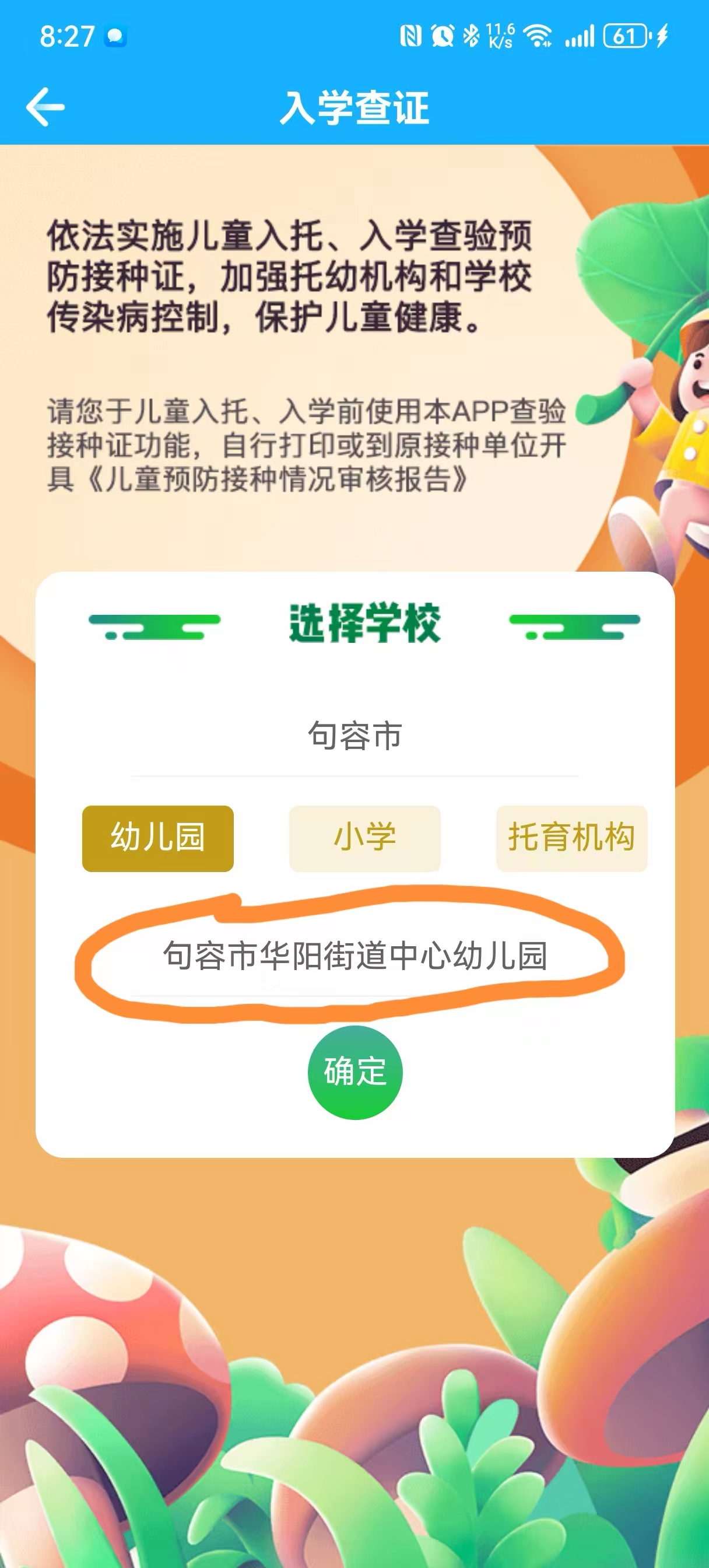The image size is (709, 1568).
Task: Go back using the arrow in the header
Action: tap(45, 107)
